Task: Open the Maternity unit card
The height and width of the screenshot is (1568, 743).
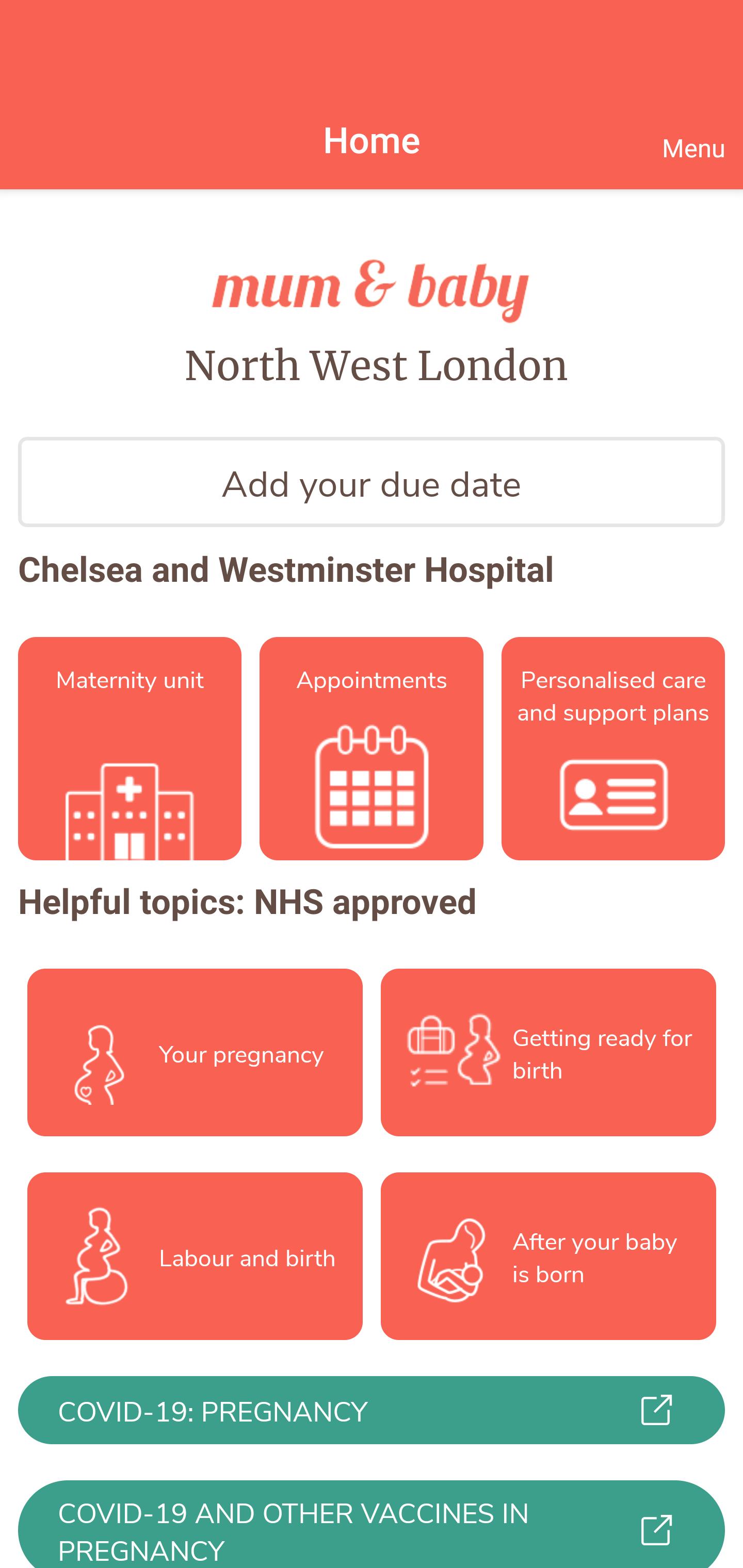Action: (x=130, y=748)
